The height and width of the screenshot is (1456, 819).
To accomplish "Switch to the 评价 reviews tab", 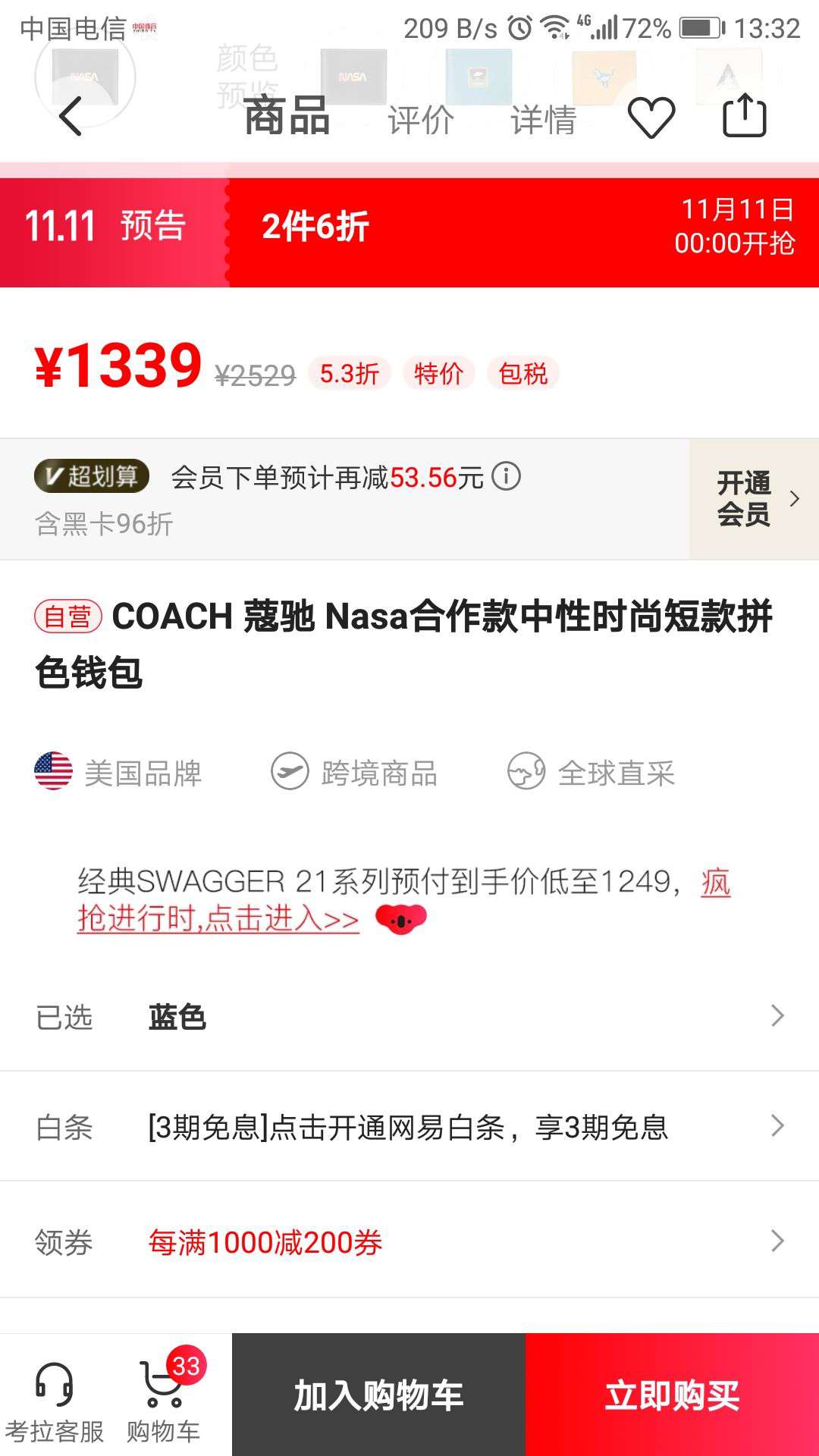I will 421,119.
